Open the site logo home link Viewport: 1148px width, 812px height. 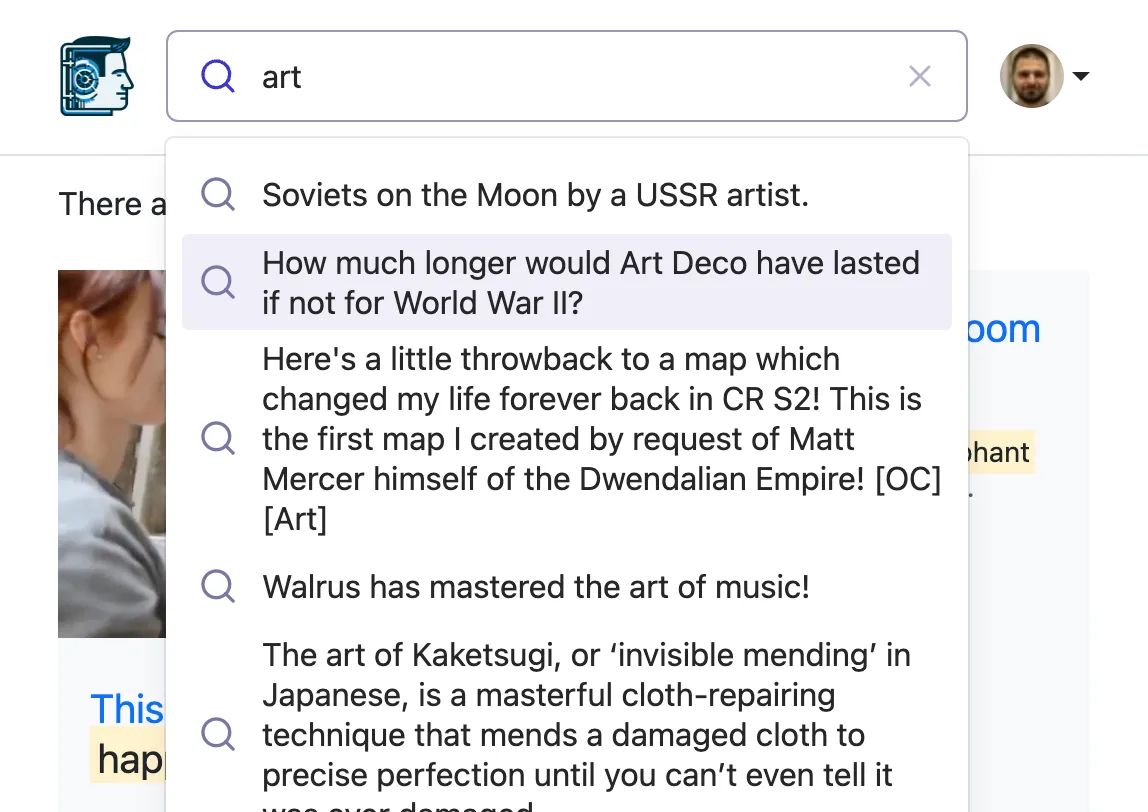point(97,76)
